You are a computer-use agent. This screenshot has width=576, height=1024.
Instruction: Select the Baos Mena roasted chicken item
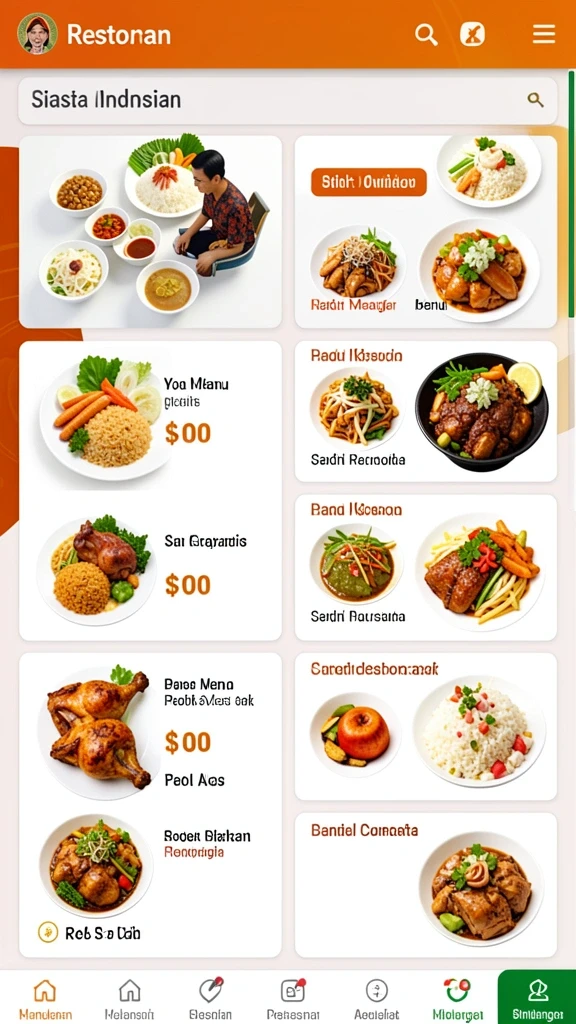[150, 729]
